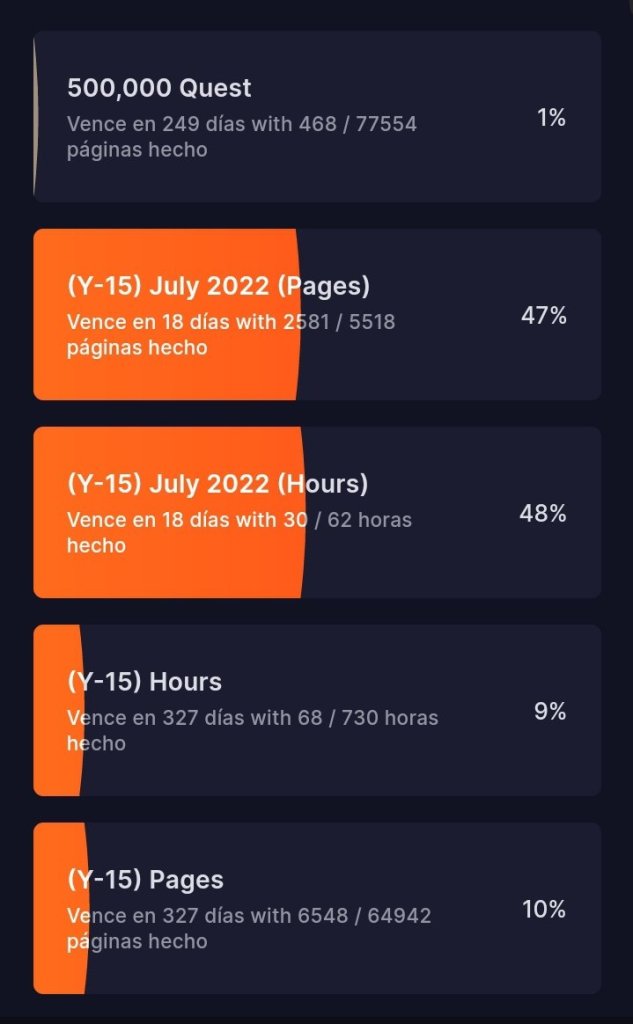View the (Y-15) Hours goal card
Screen dimensions: 633x1024
pyautogui.click(x=317, y=711)
